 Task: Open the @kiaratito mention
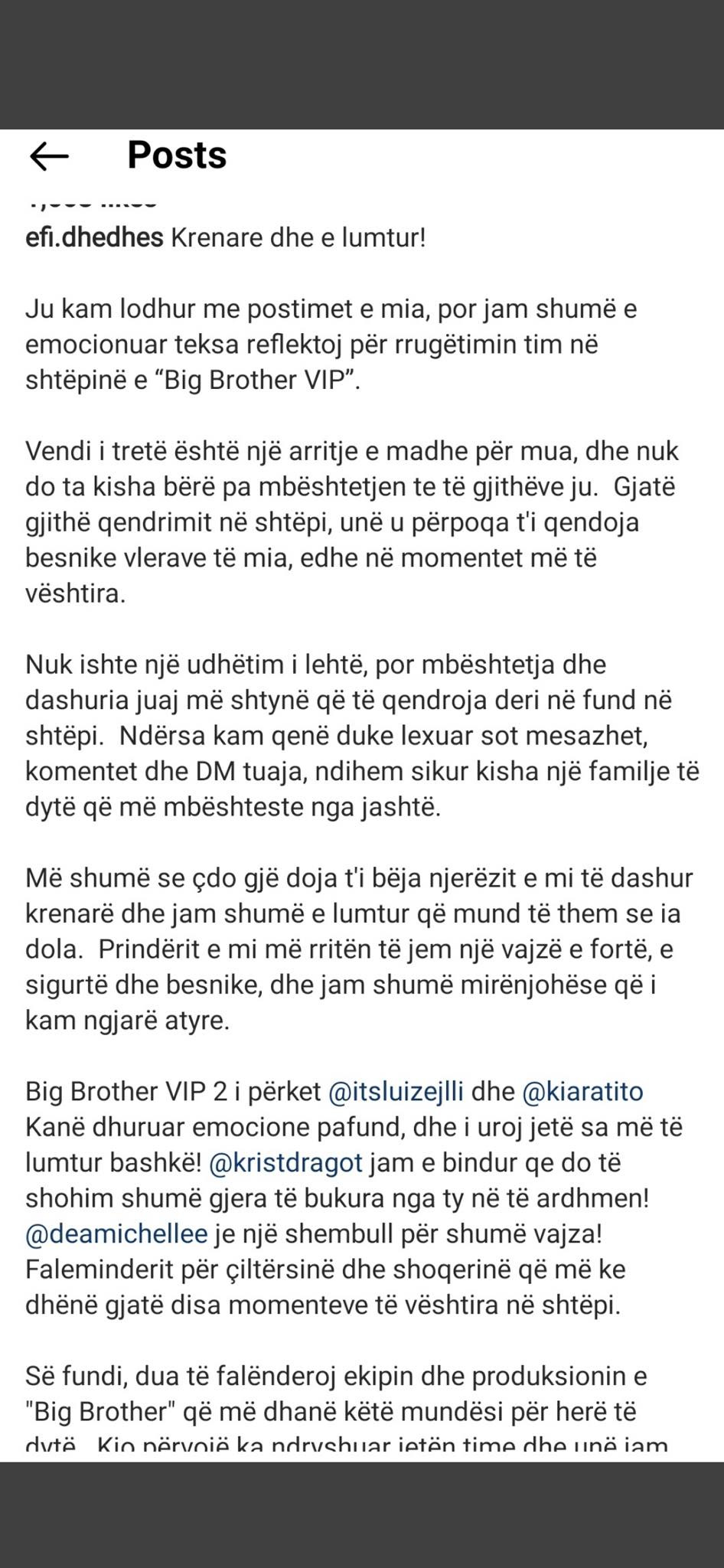click(x=582, y=1091)
